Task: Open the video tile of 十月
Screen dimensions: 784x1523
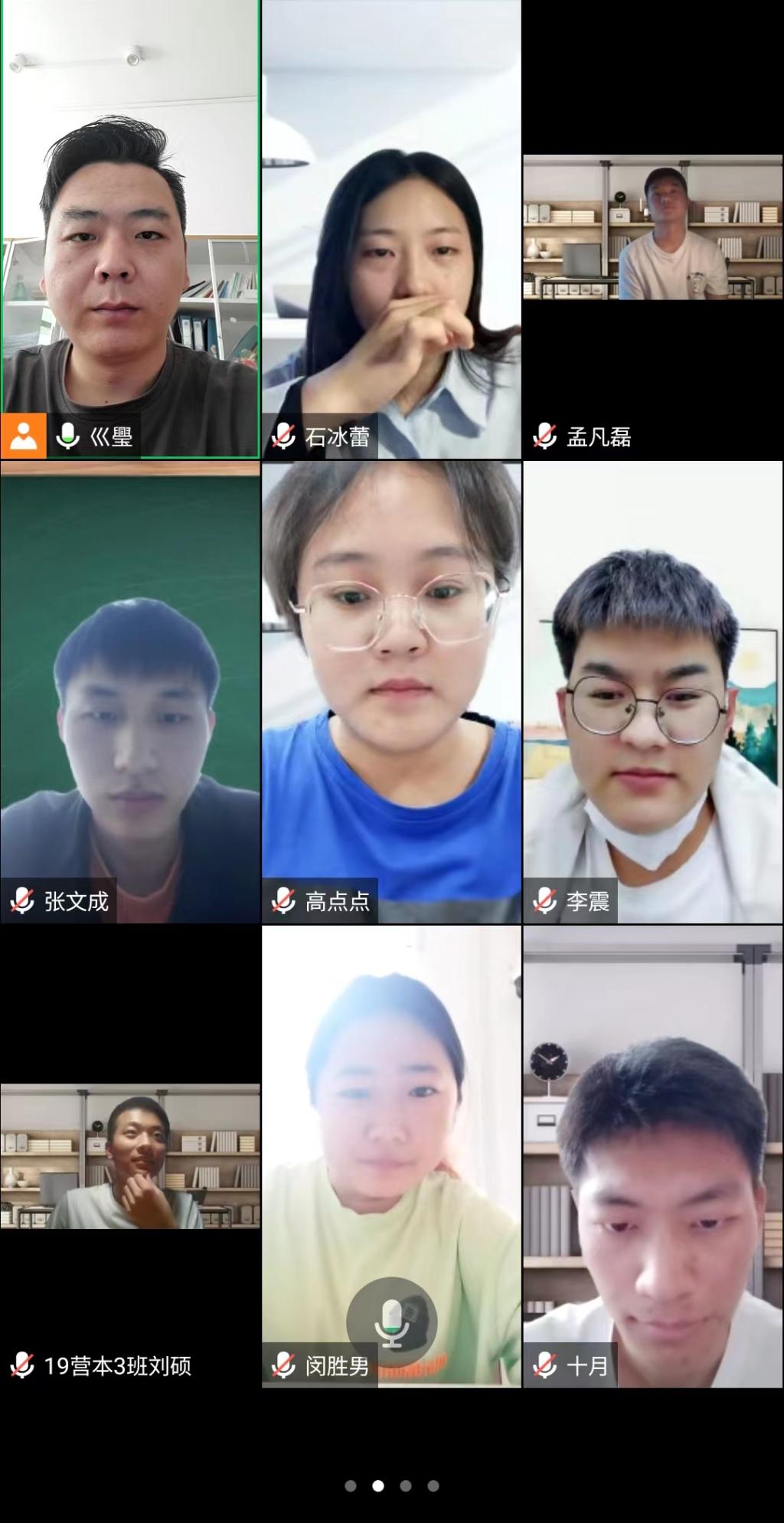Action: click(653, 1156)
